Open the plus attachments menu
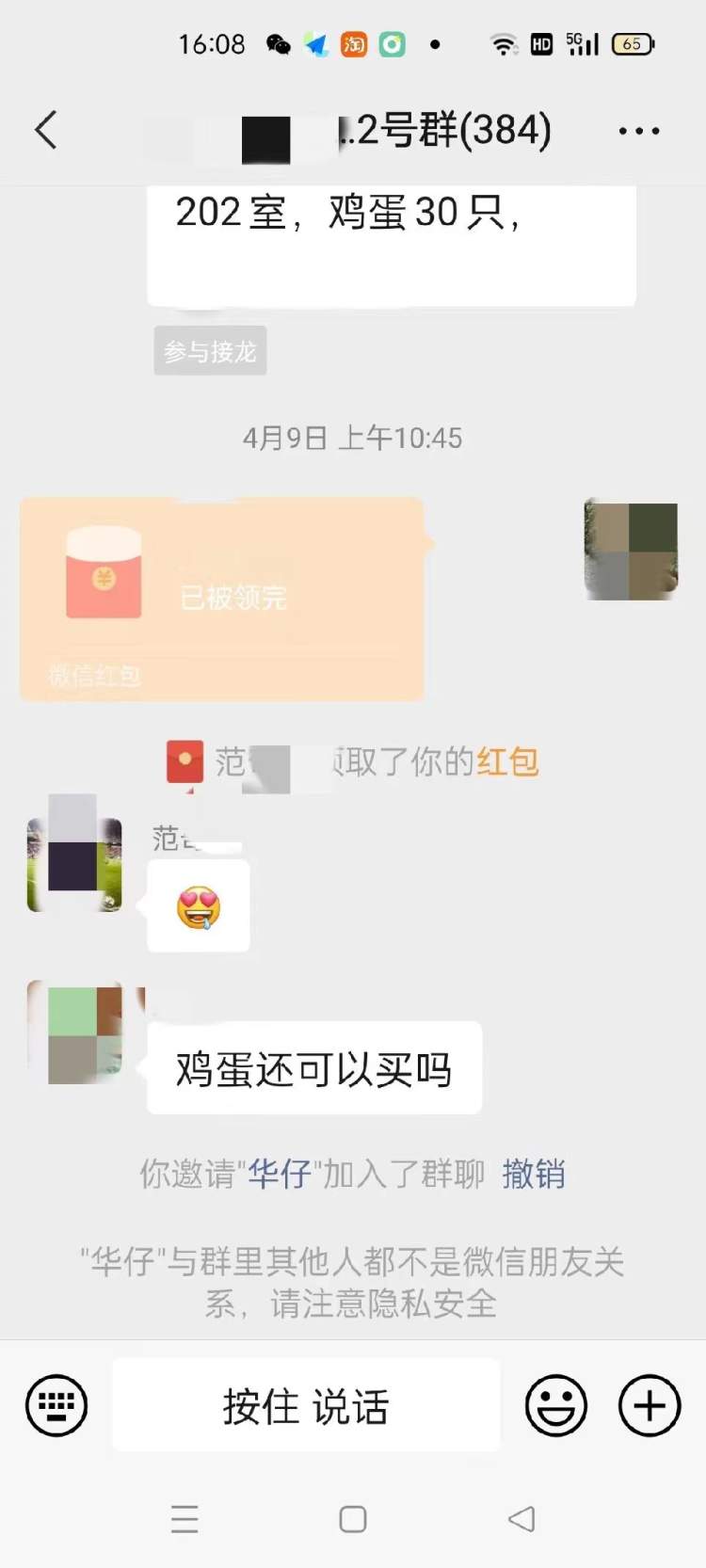The width and height of the screenshot is (706, 1568). (x=649, y=1405)
